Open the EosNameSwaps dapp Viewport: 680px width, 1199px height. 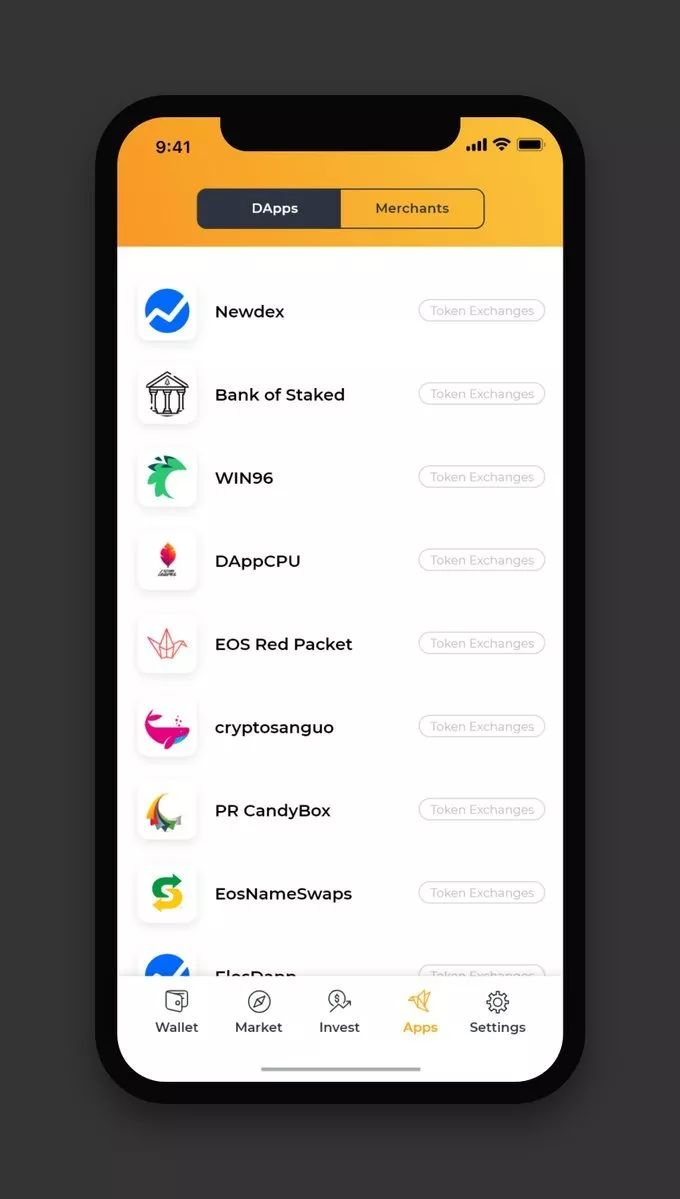pos(283,893)
